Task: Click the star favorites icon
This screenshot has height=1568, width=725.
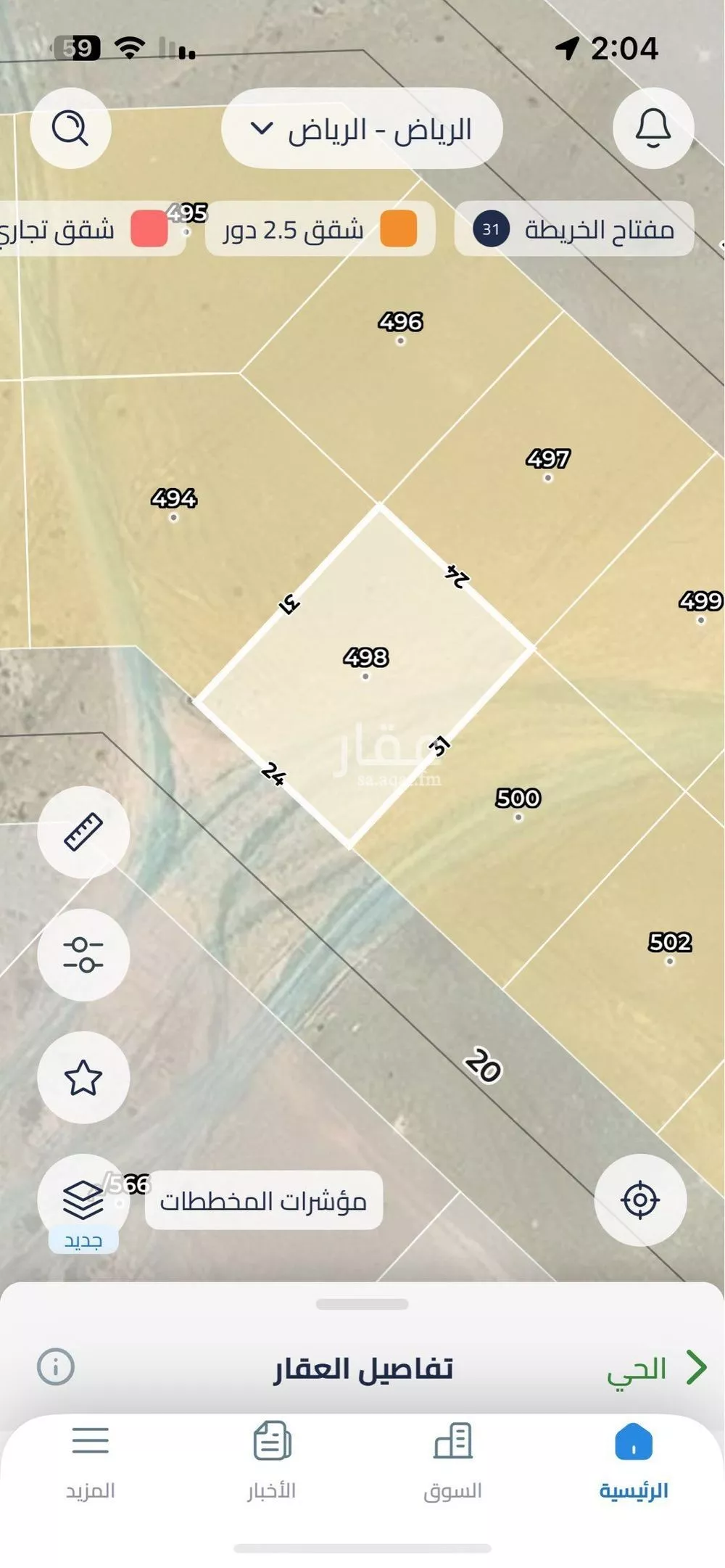Action: (85, 1077)
